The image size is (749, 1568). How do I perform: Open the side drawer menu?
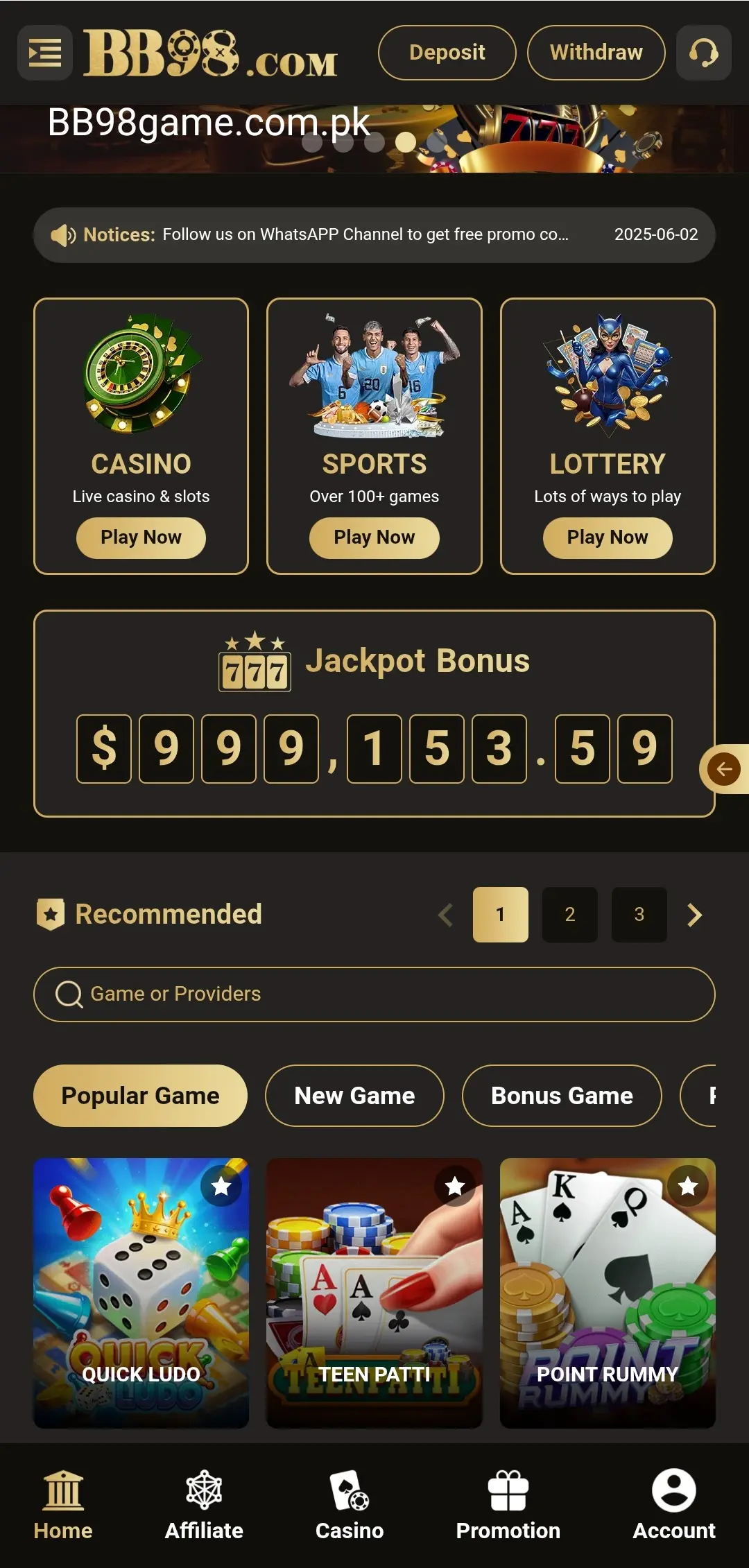tap(45, 53)
